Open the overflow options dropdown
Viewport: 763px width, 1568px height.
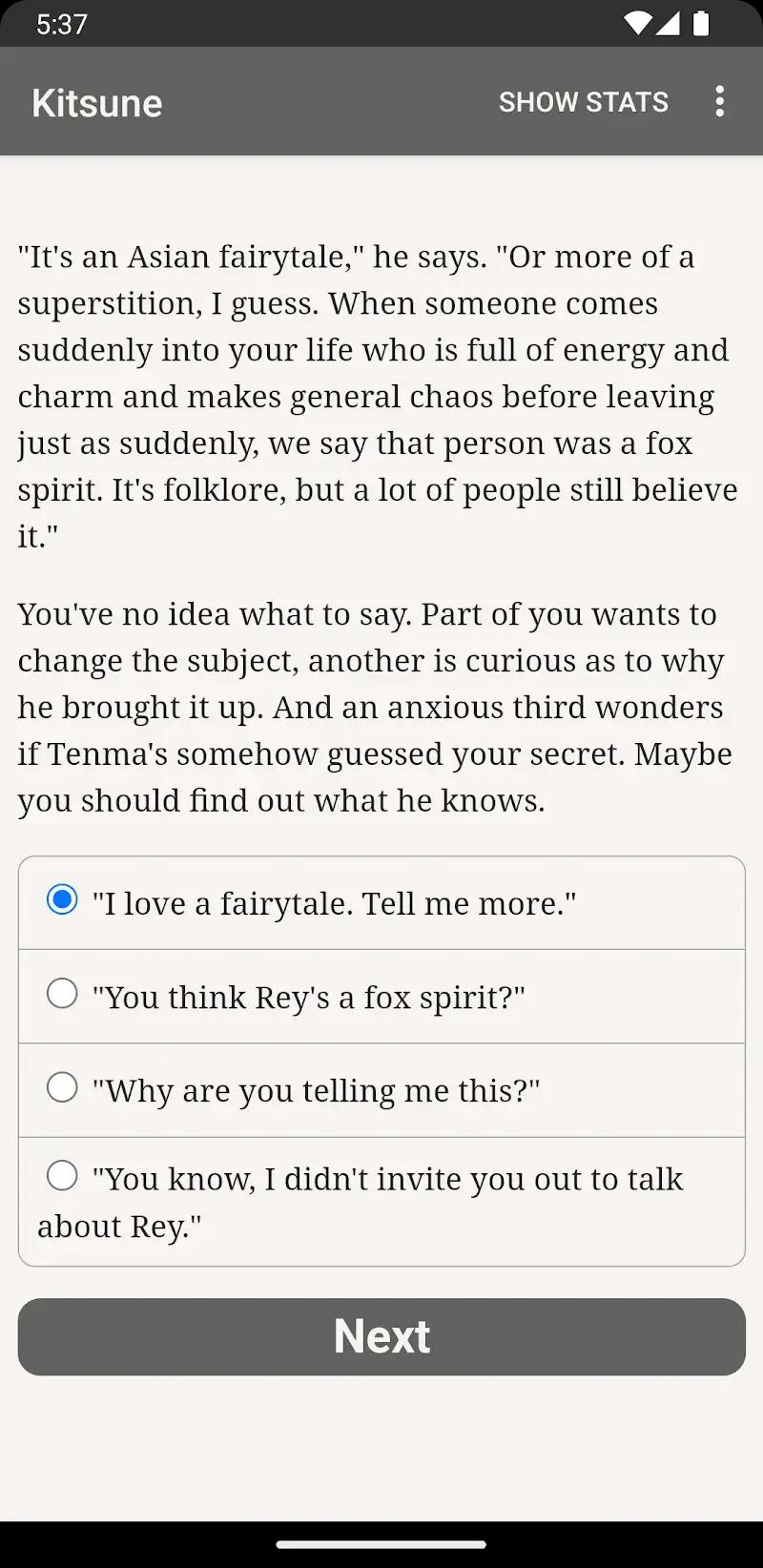[720, 101]
